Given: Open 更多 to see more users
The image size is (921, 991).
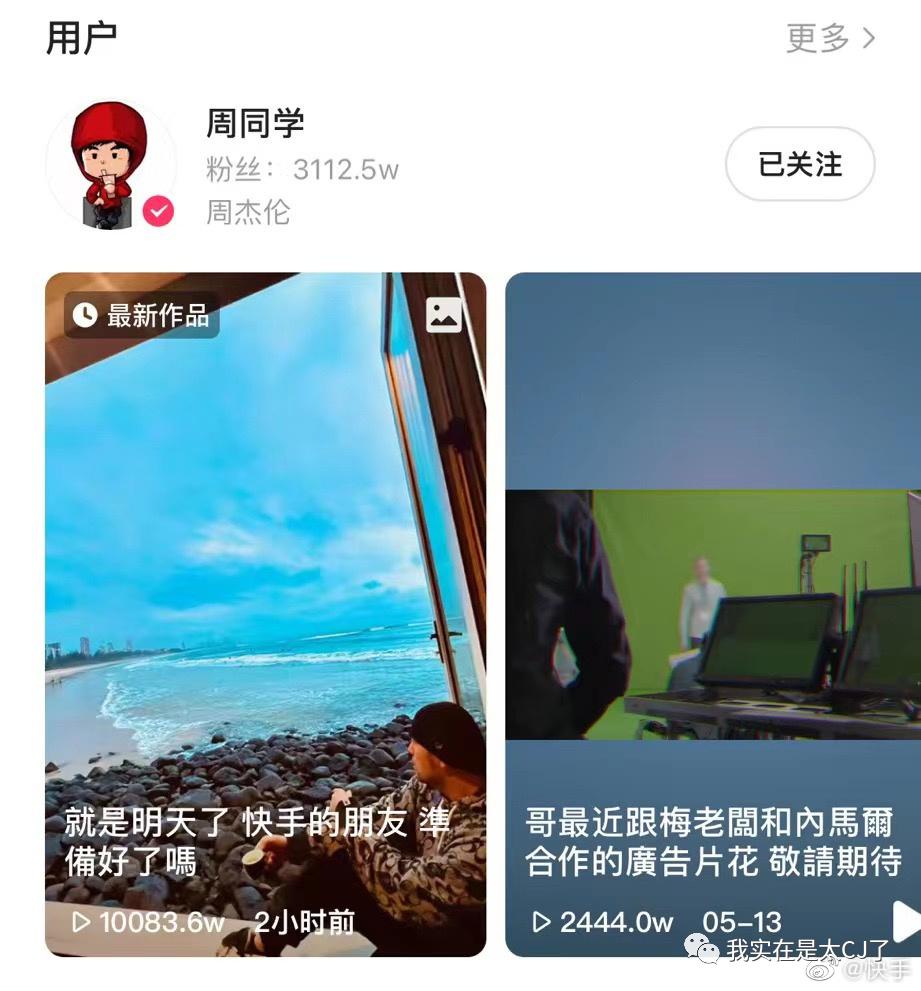Looking at the screenshot, I should pyautogui.click(x=830, y=38).
